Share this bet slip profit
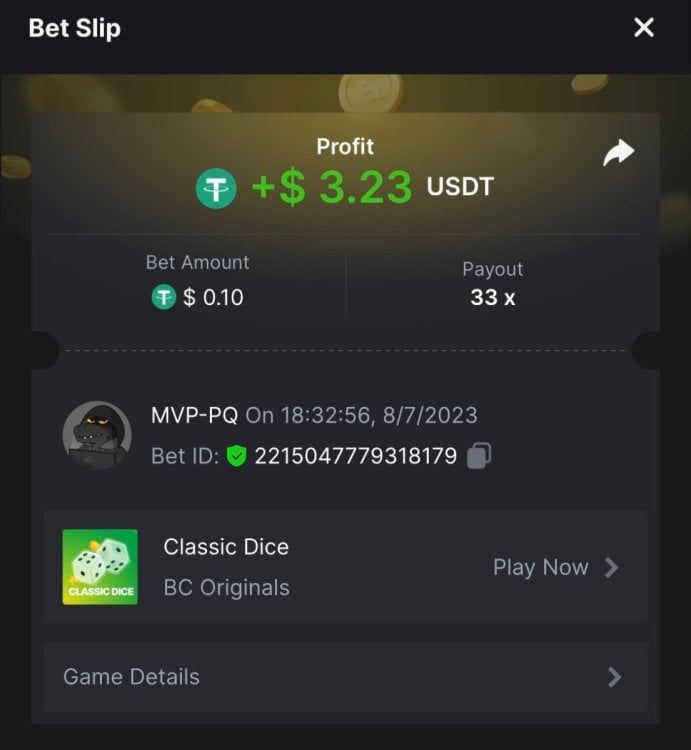The height and width of the screenshot is (750, 691). click(x=619, y=153)
